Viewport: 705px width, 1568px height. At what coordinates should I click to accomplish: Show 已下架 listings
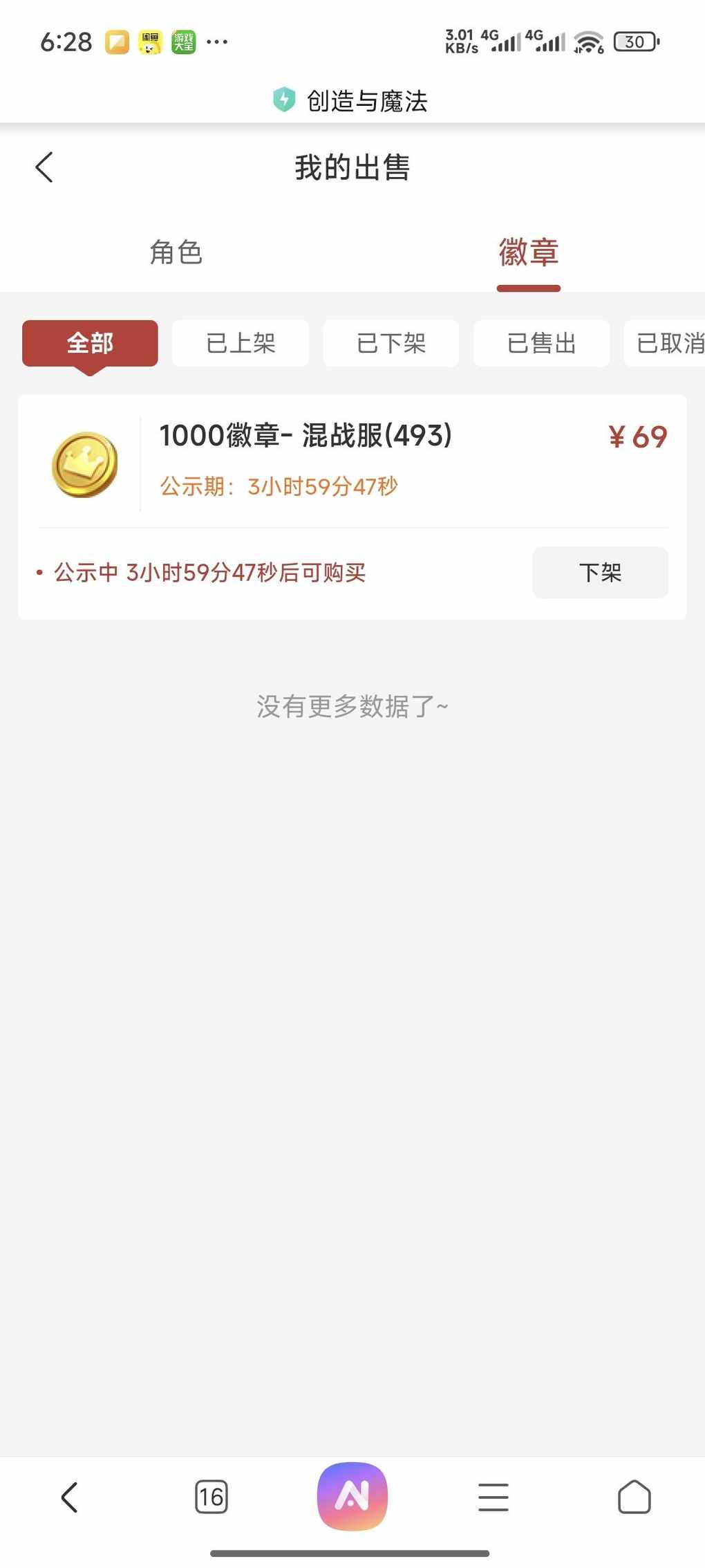(x=391, y=343)
